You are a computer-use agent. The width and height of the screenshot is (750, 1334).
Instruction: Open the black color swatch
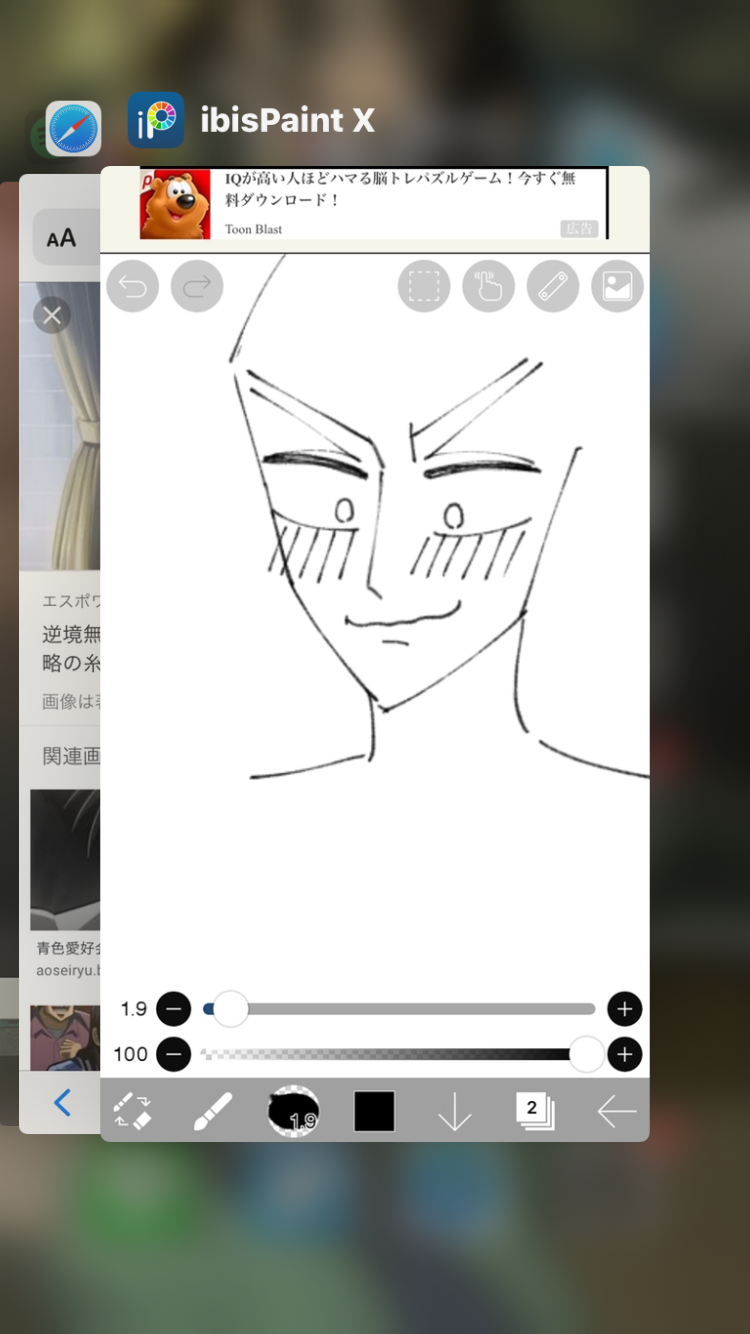click(x=374, y=1111)
